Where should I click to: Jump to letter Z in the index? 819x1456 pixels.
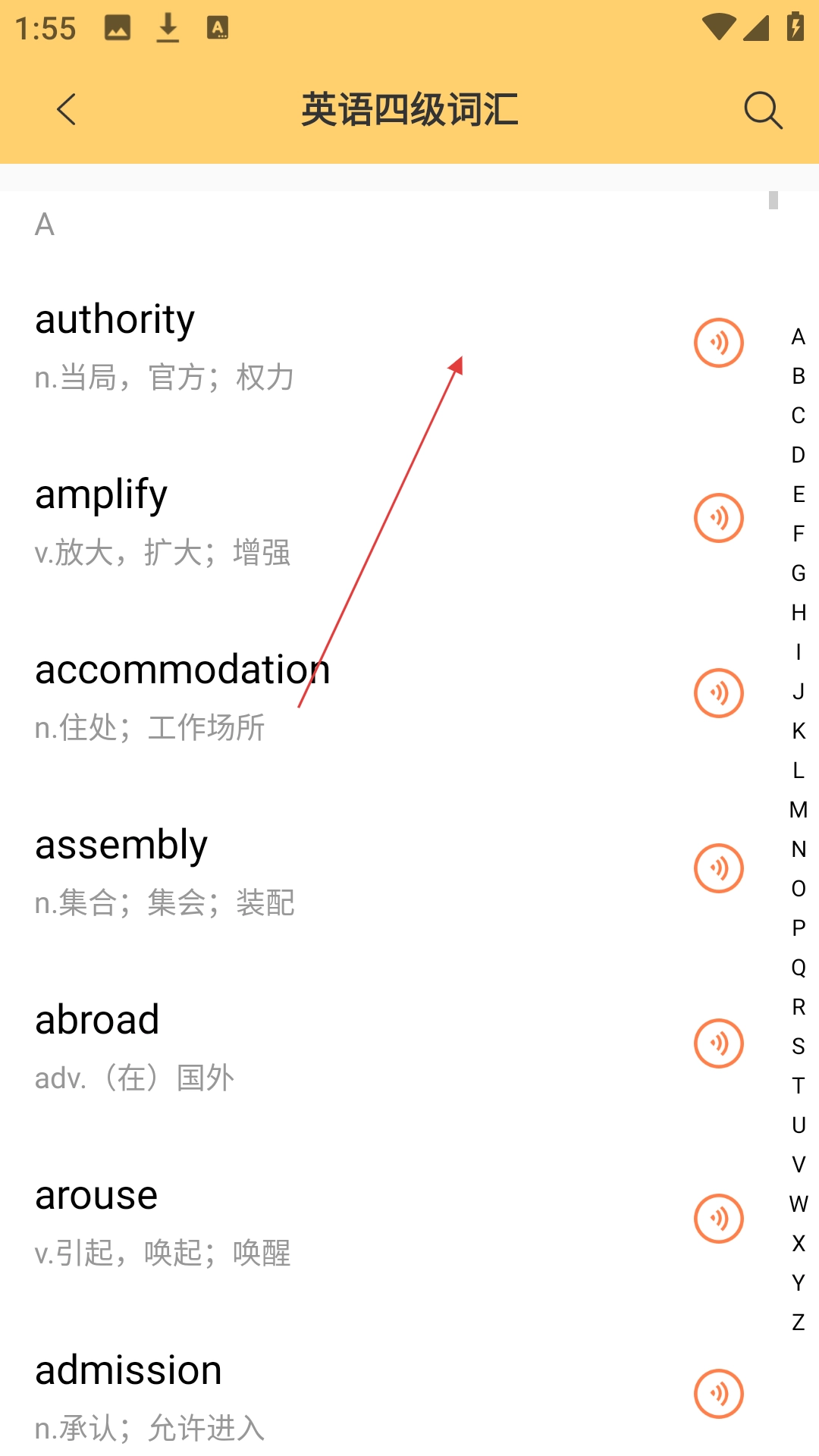click(x=799, y=1323)
